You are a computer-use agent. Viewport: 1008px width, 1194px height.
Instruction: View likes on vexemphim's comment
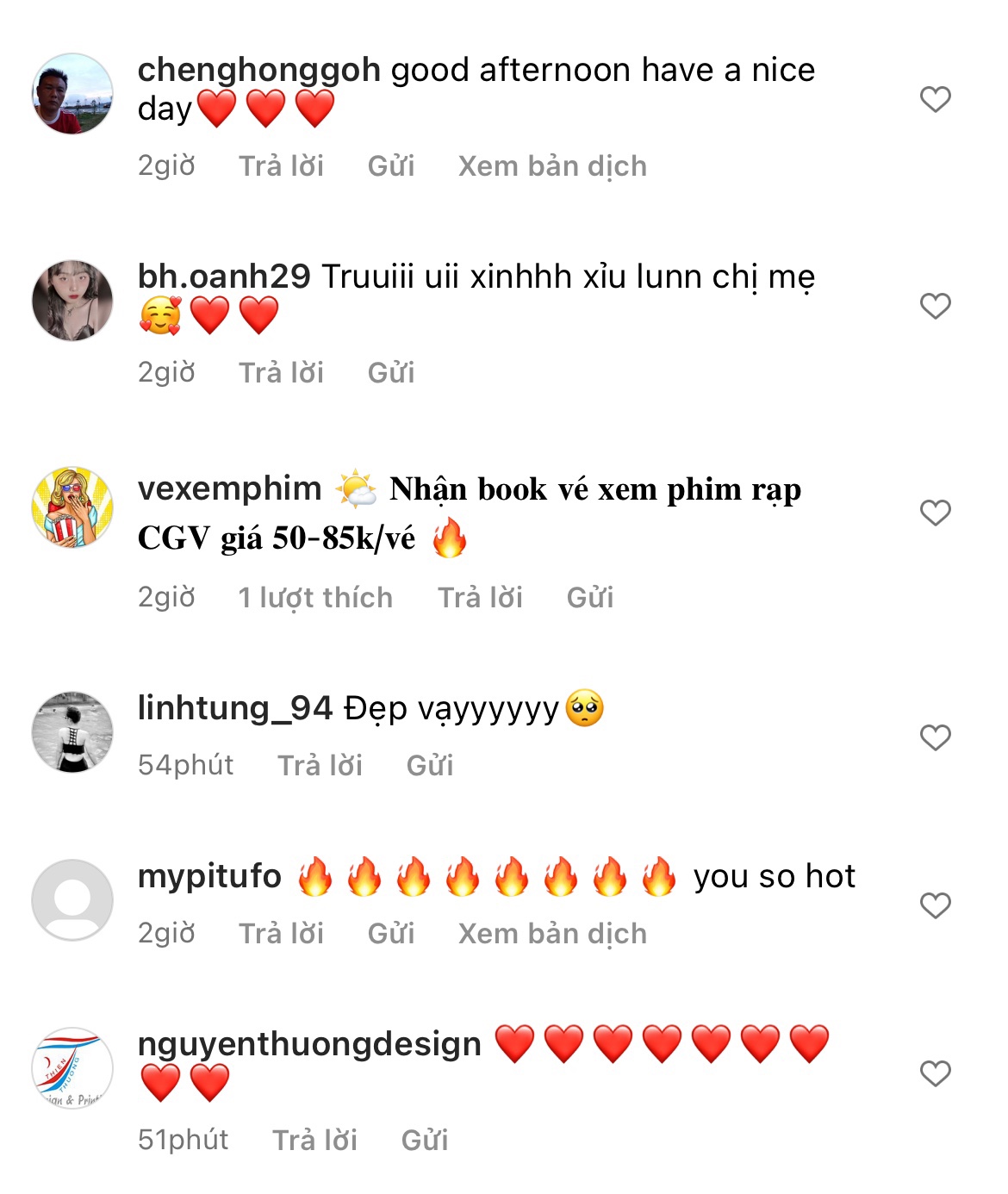click(x=315, y=598)
